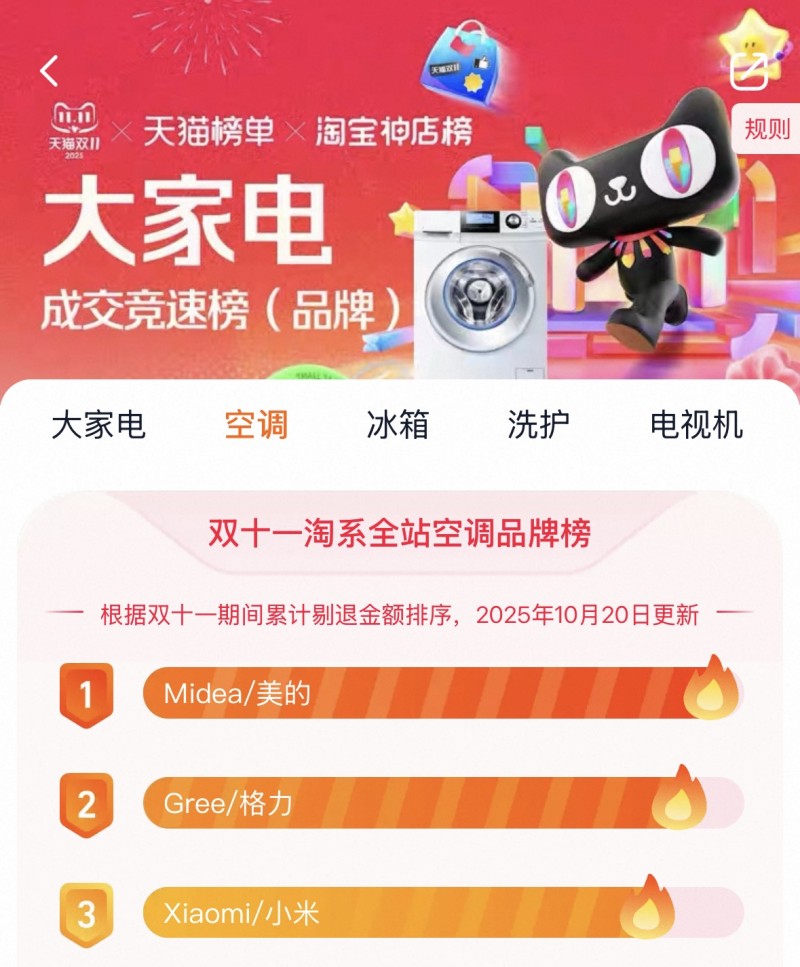Tap the Gree/格力 ranking row
This screenshot has width=800, height=967.
coord(420,802)
